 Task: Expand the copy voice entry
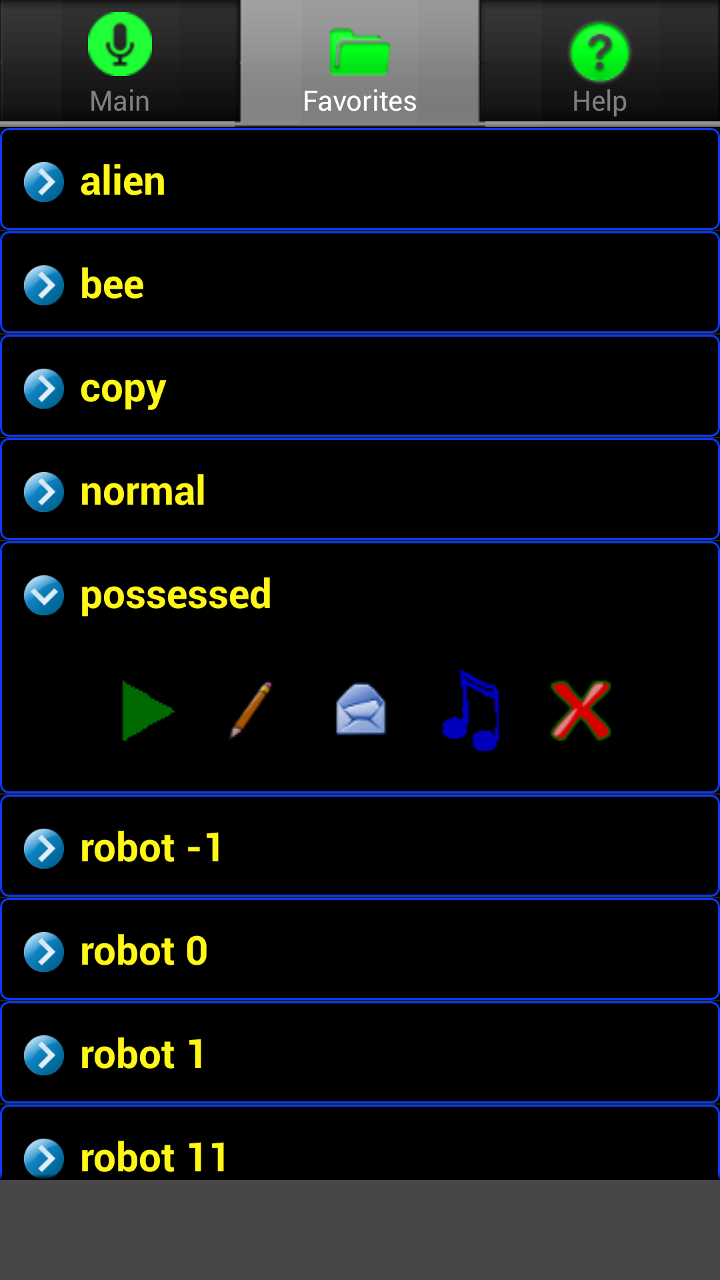click(x=43, y=388)
